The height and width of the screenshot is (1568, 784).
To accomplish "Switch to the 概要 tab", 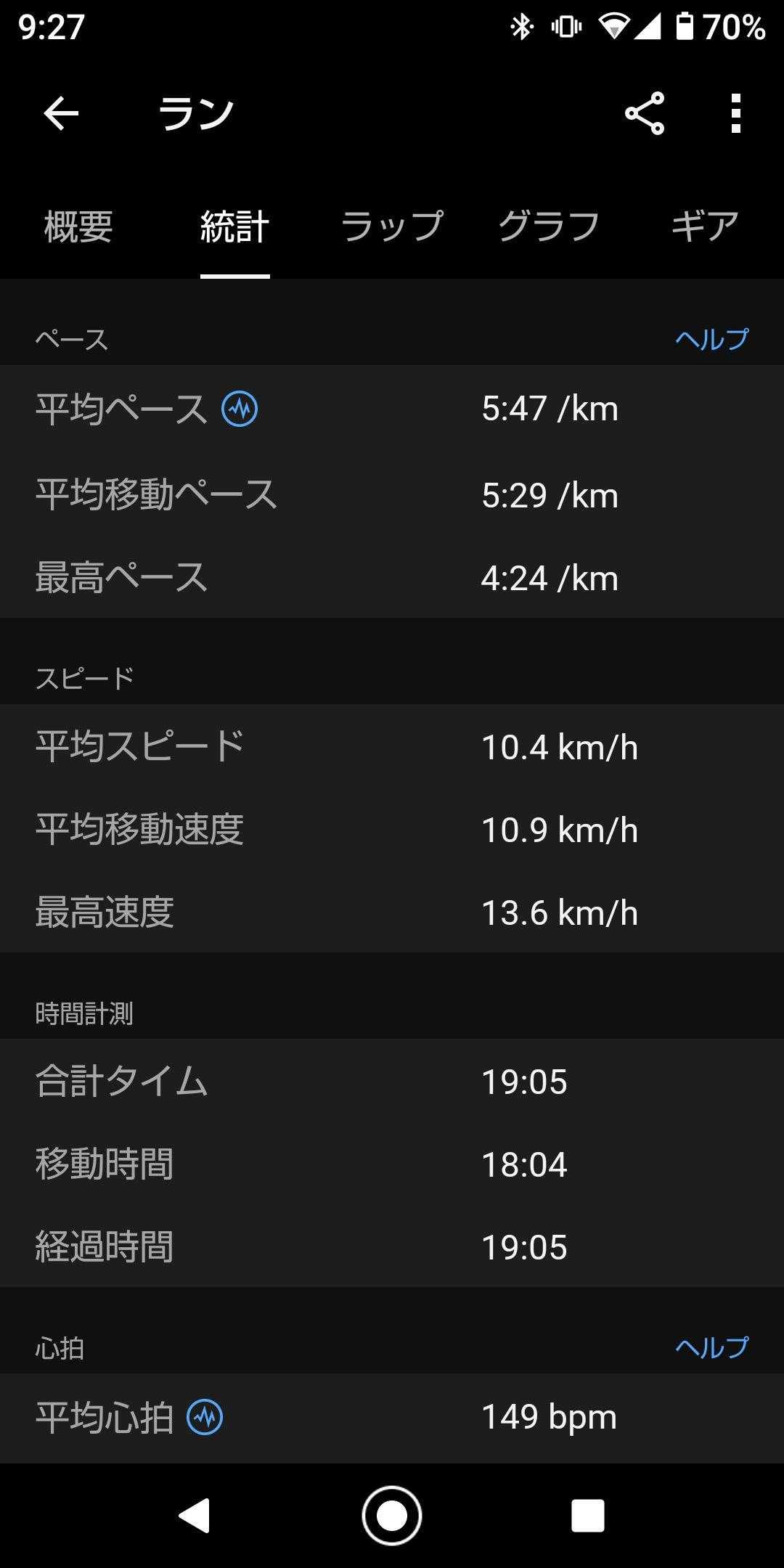I will (78, 227).
